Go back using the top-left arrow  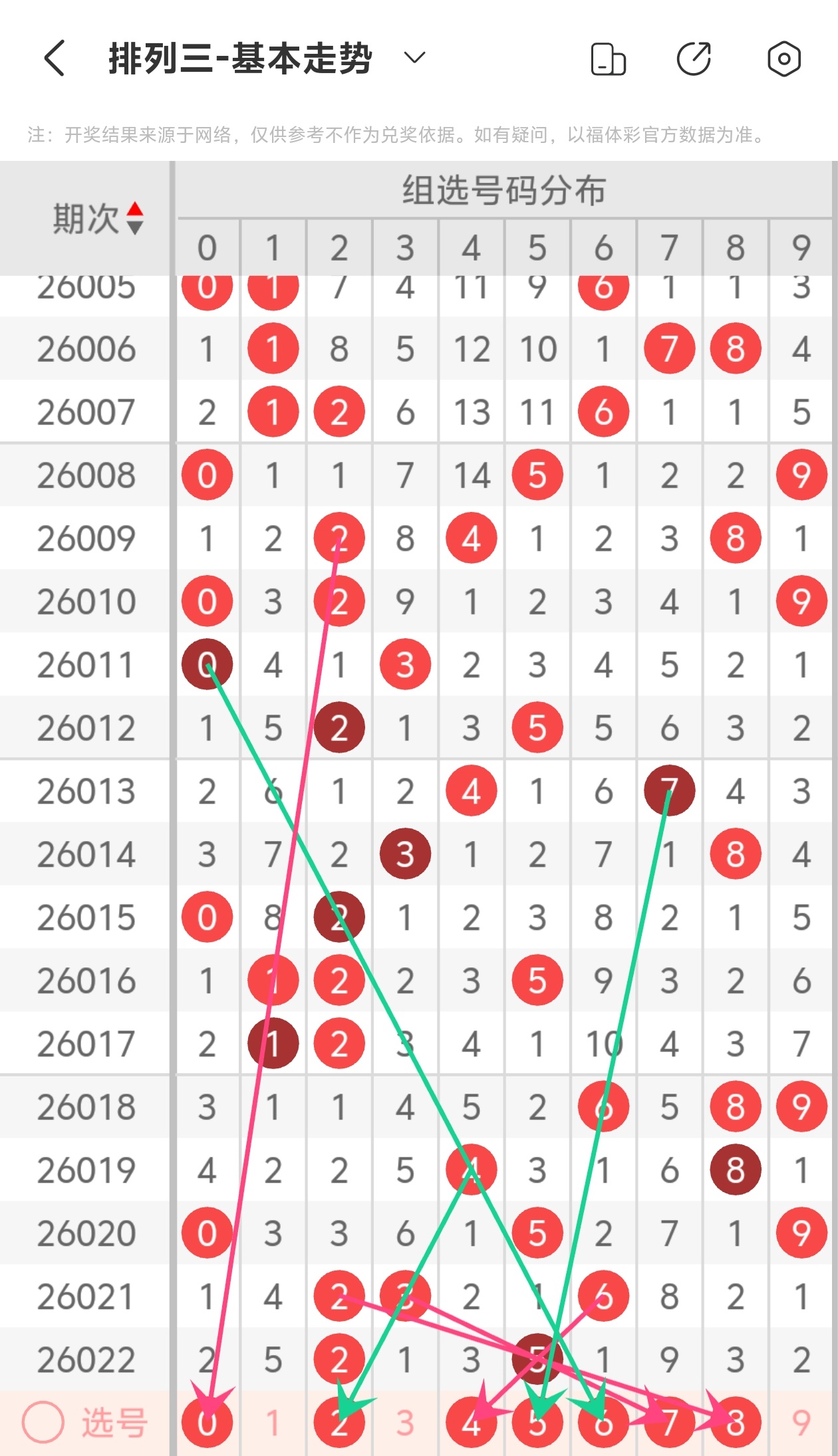tap(55, 59)
